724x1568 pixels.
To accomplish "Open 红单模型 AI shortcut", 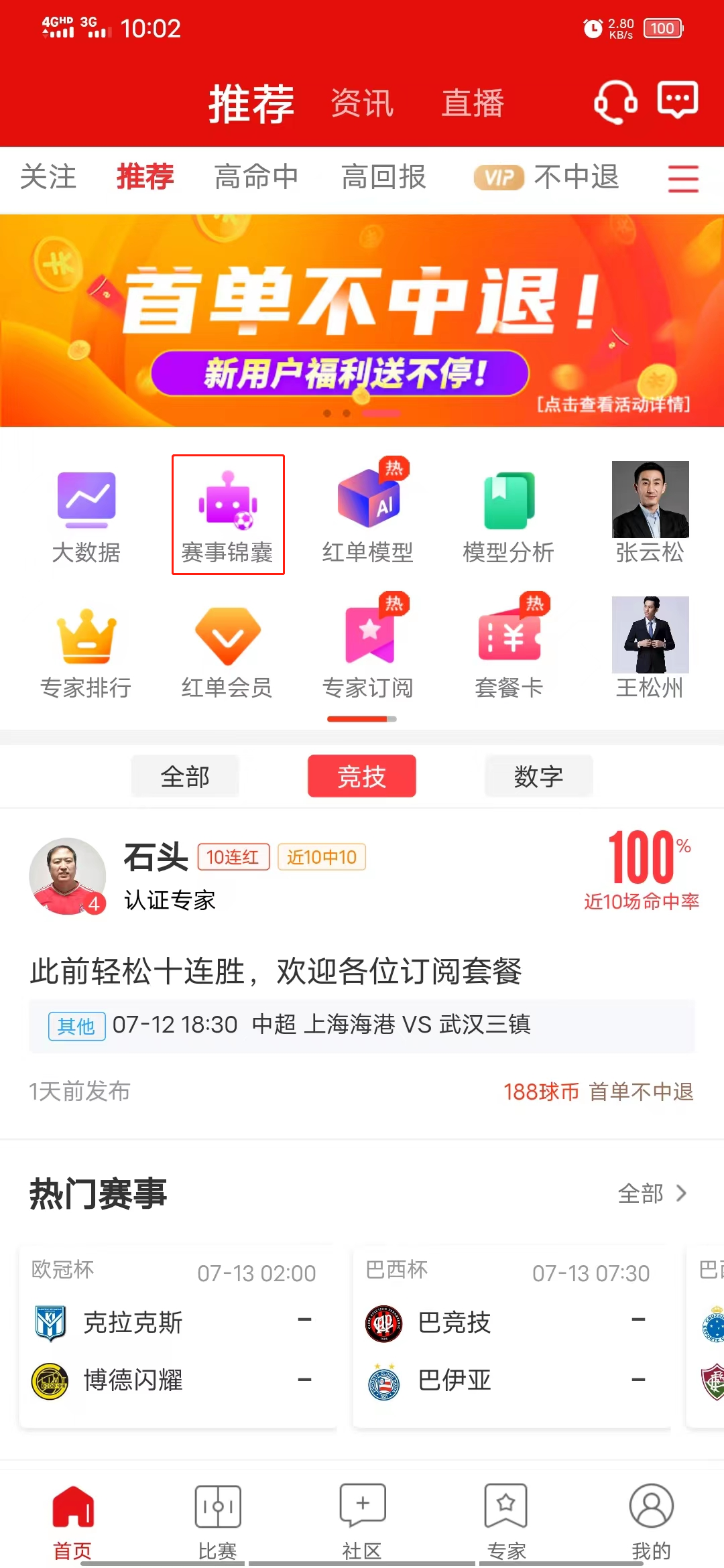I will (x=368, y=515).
